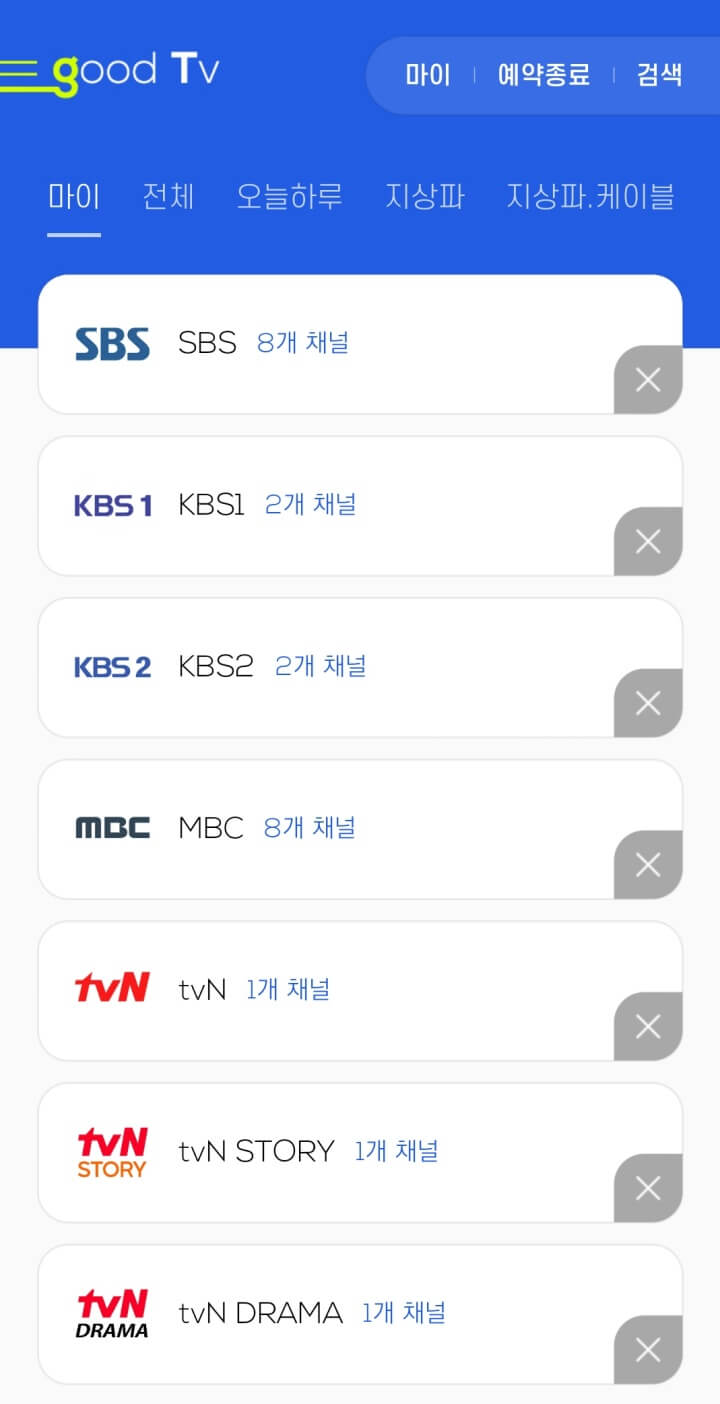The image size is (720, 1404).
Task: Click 검색 to search
Action: (659, 75)
